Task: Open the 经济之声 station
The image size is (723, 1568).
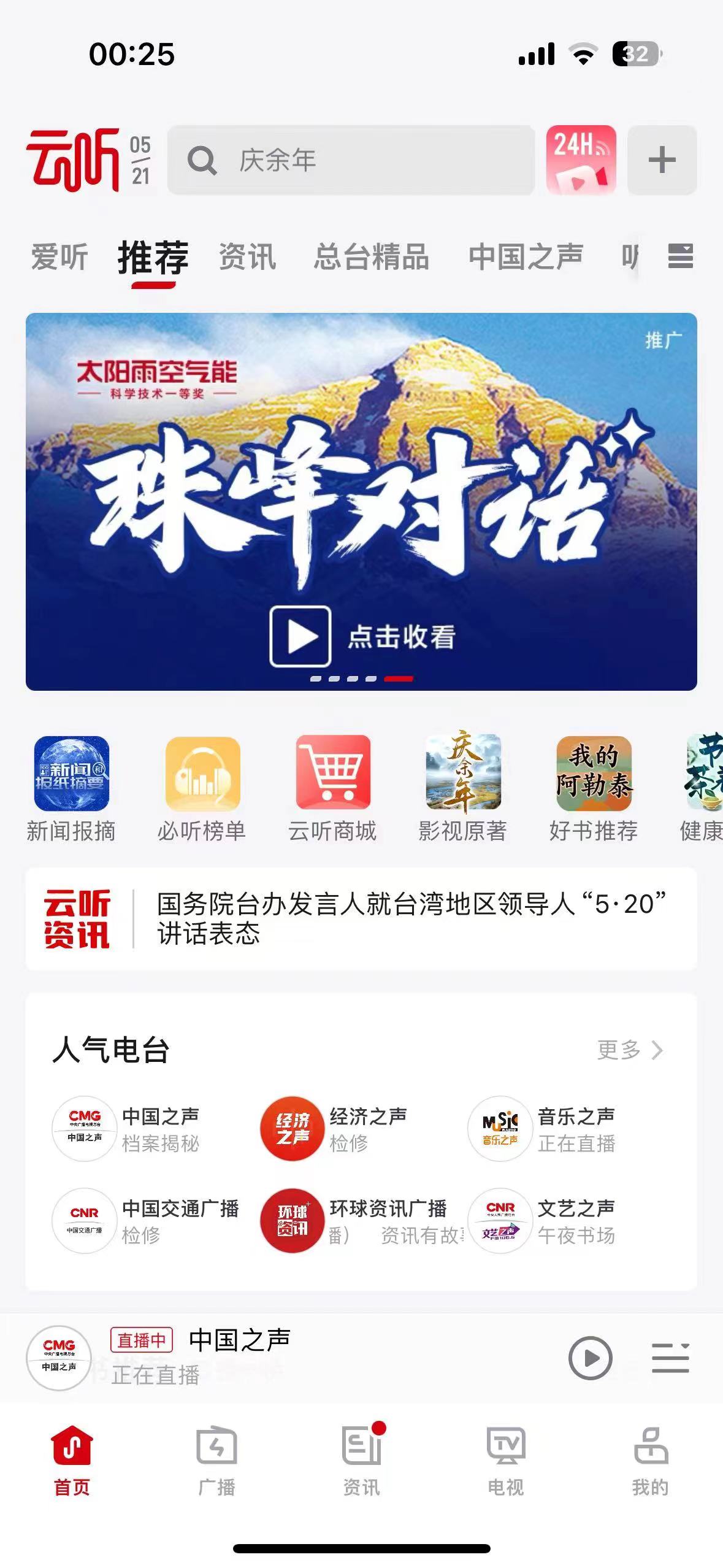Action: click(334, 1129)
